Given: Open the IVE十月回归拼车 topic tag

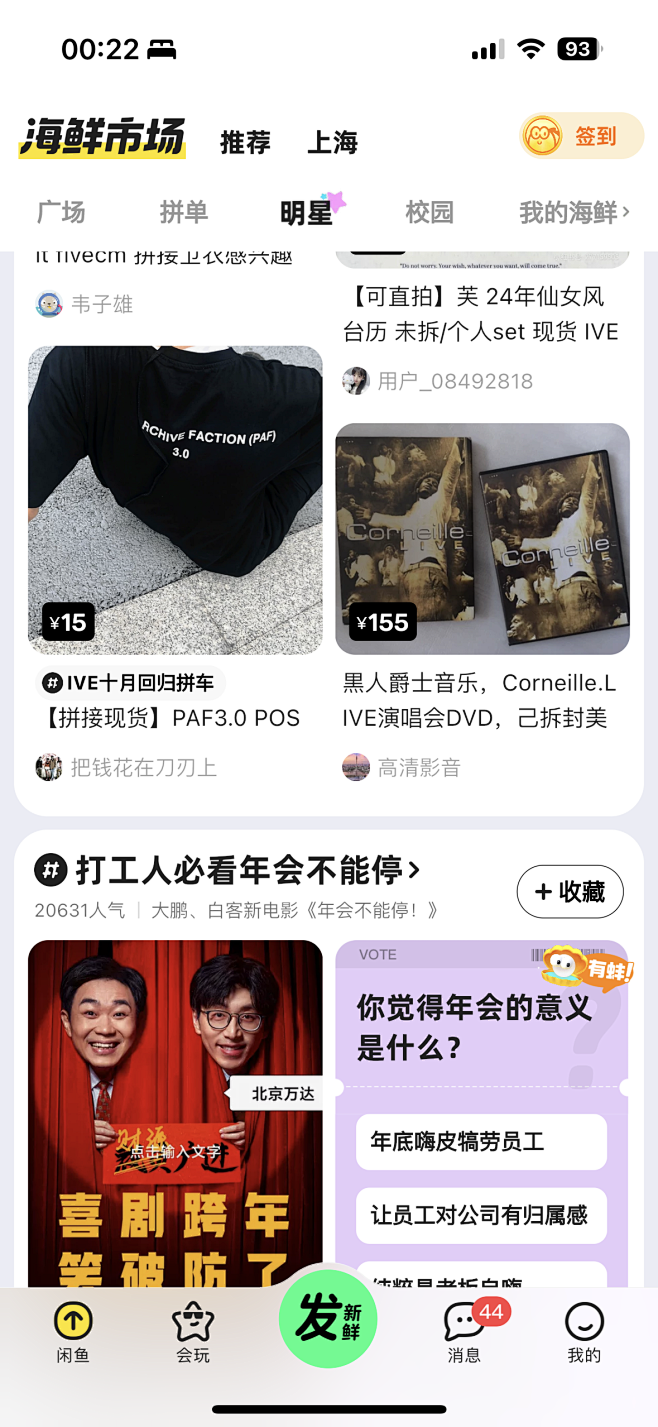Looking at the screenshot, I should click(x=130, y=683).
